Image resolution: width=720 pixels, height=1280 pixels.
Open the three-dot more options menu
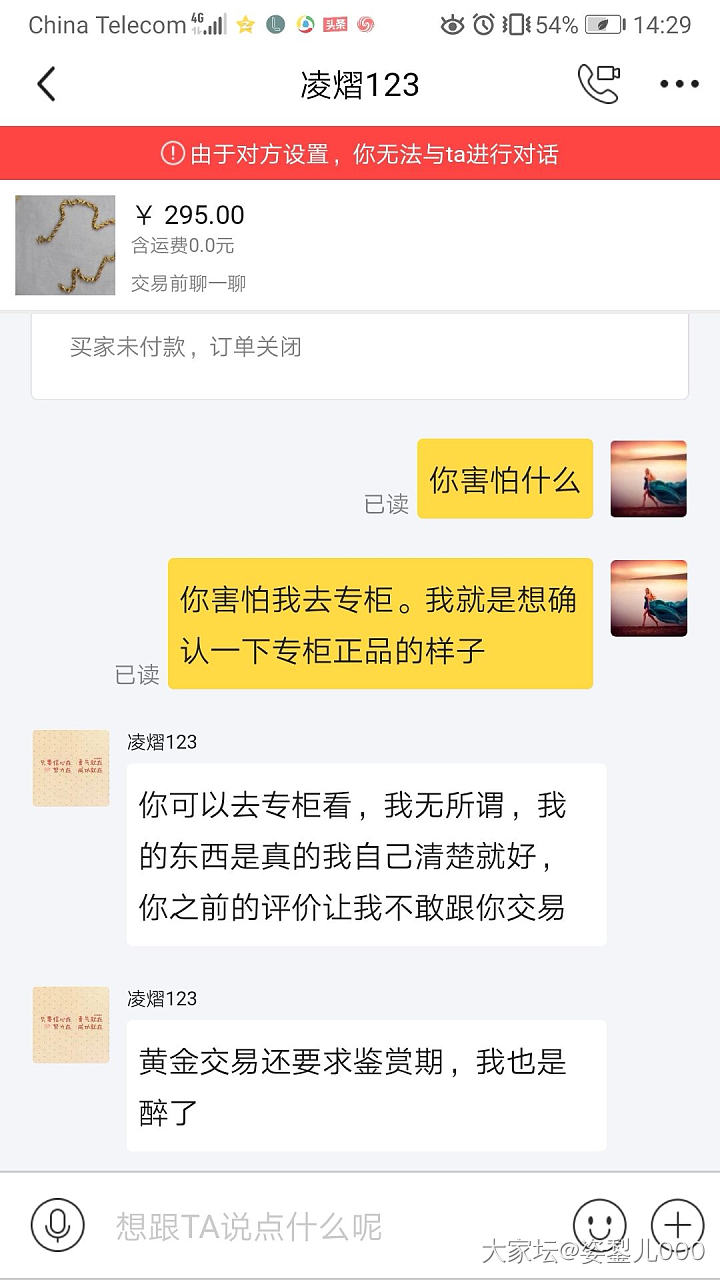click(679, 85)
